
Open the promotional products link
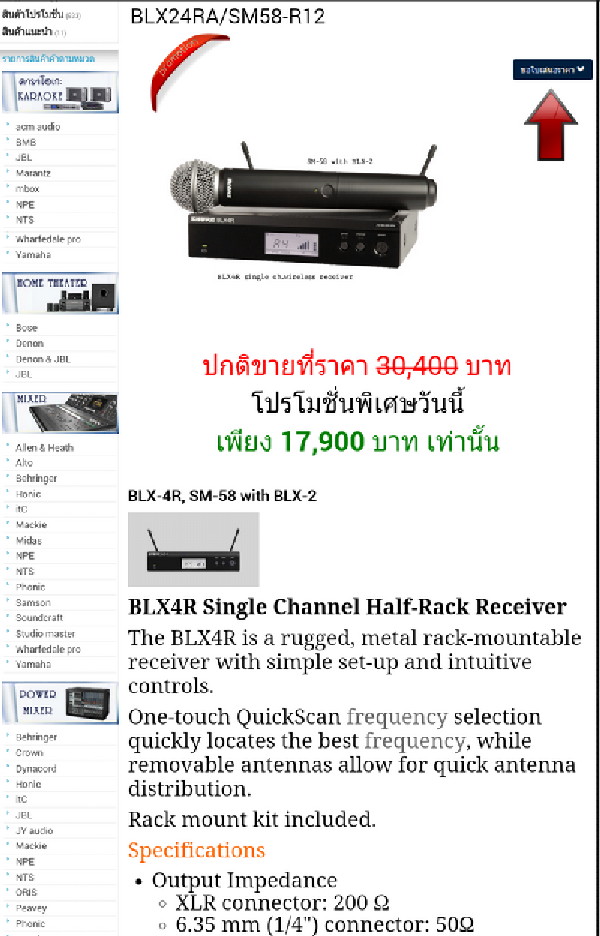coord(32,15)
